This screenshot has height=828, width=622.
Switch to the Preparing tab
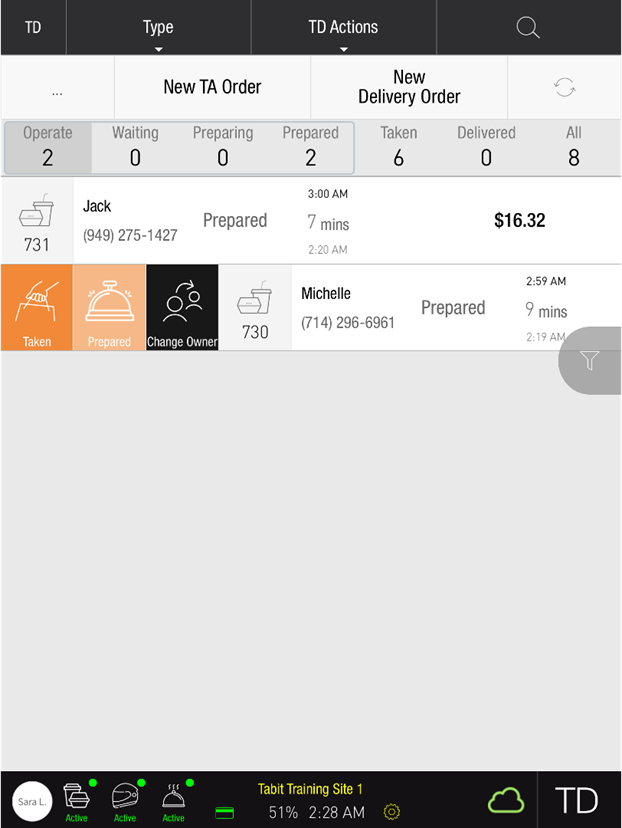(223, 146)
